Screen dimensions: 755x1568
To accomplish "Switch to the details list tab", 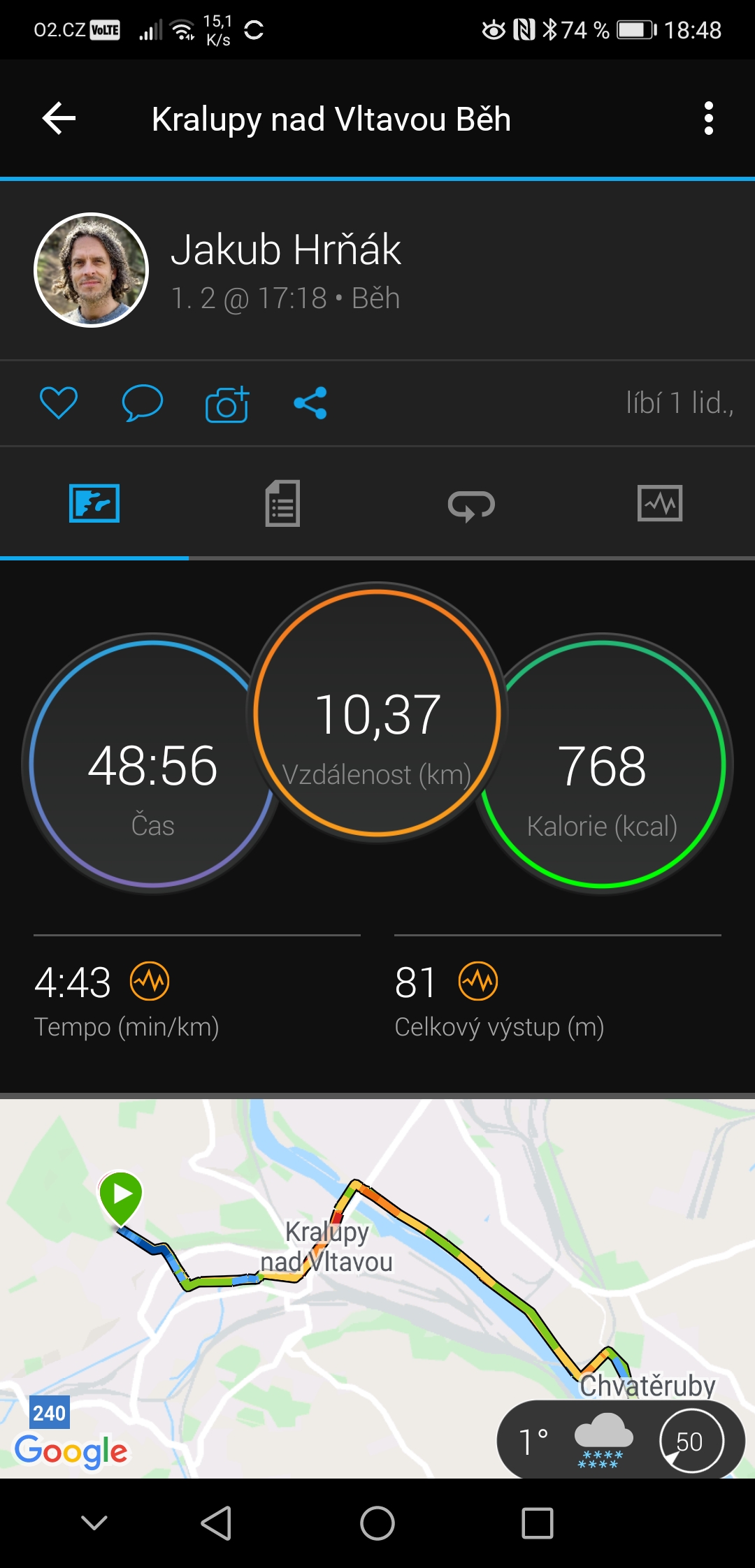I will pyautogui.click(x=283, y=503).
